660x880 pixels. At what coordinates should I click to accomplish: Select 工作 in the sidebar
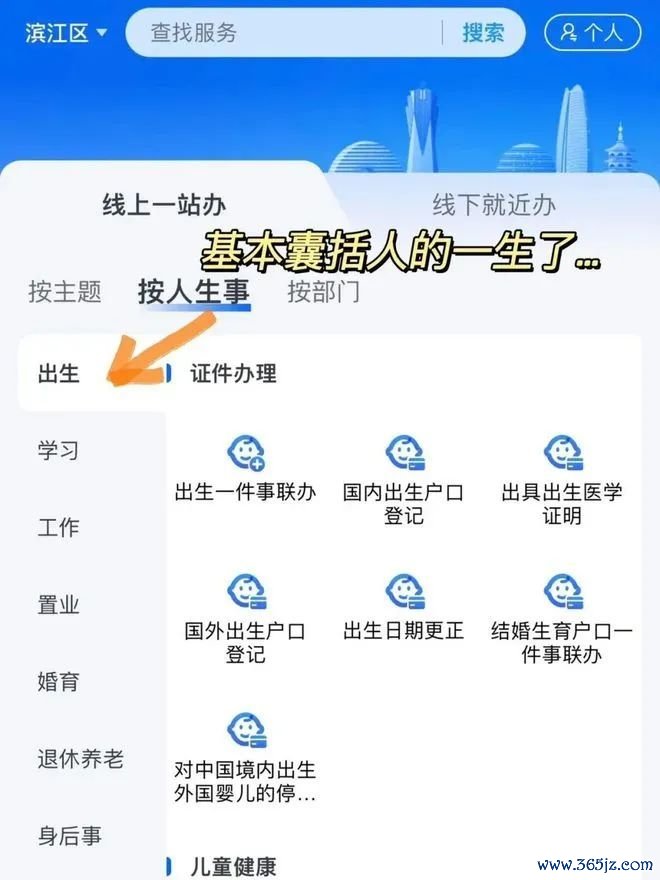pos(59,527)
